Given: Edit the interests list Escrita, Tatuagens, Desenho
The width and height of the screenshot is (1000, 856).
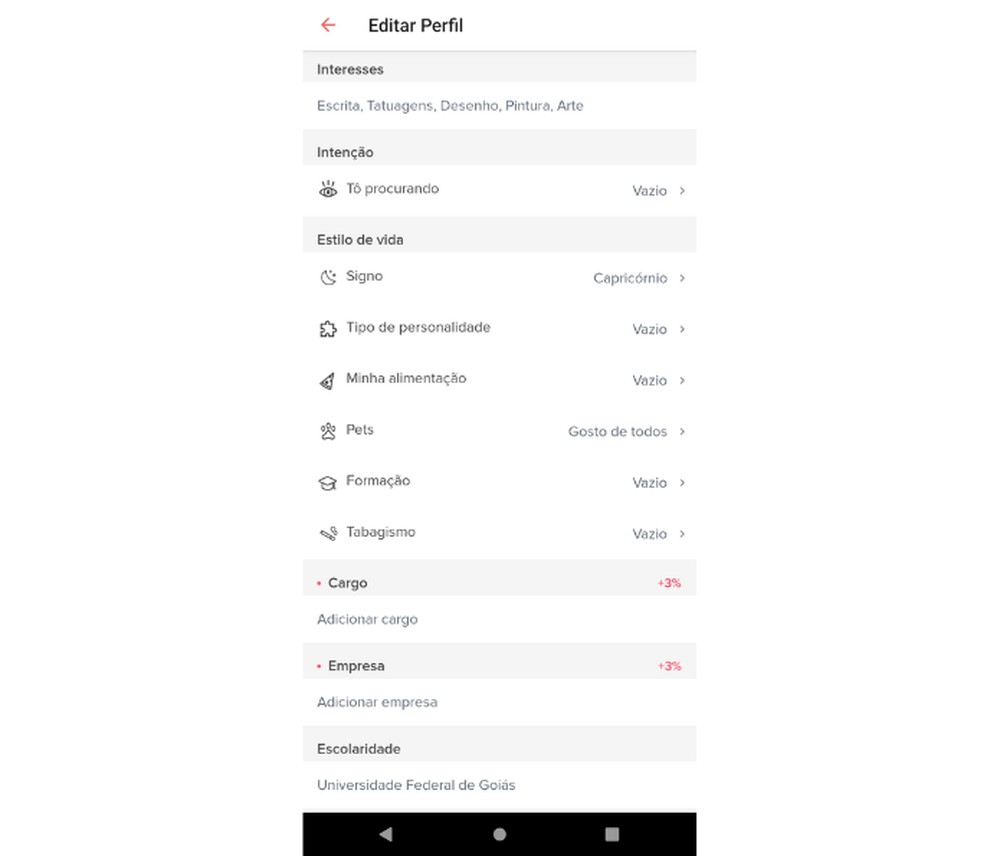Looking at the screenshot, I should [450, 106].
